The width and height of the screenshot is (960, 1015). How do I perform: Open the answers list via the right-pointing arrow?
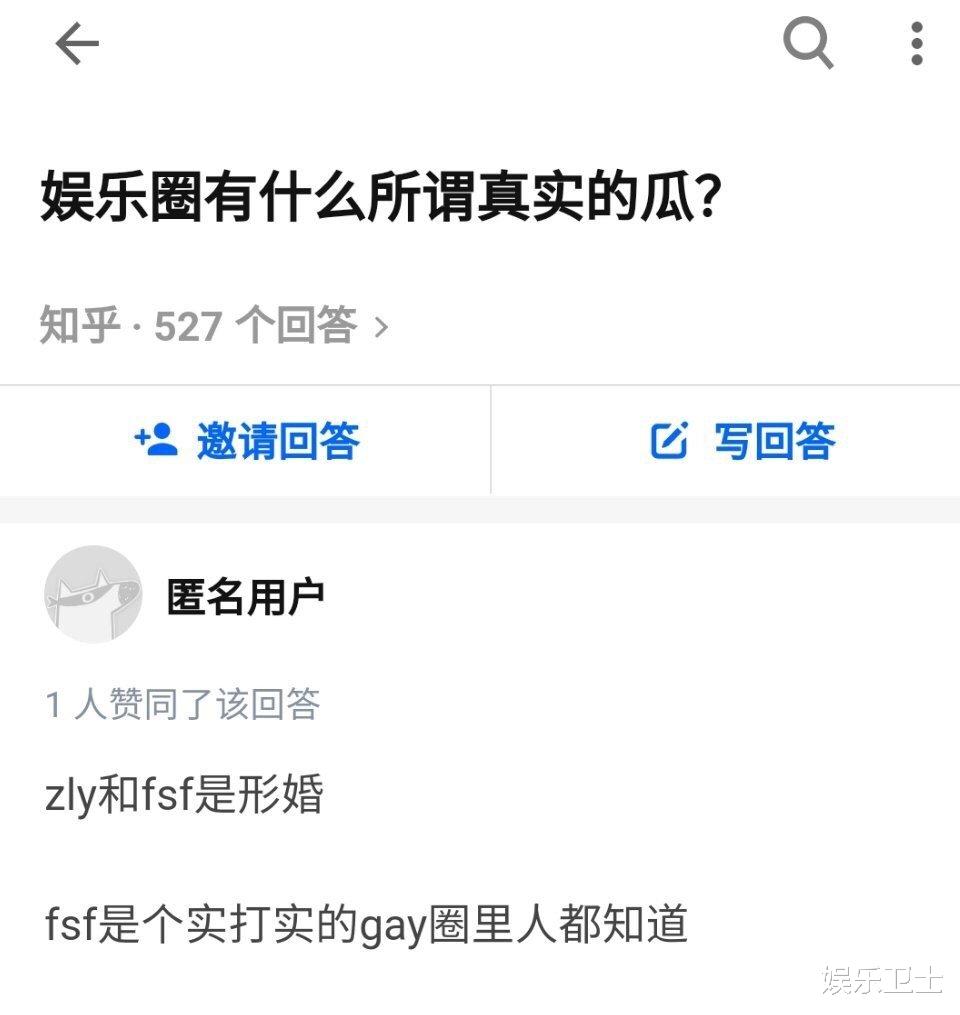coord(381,326)
